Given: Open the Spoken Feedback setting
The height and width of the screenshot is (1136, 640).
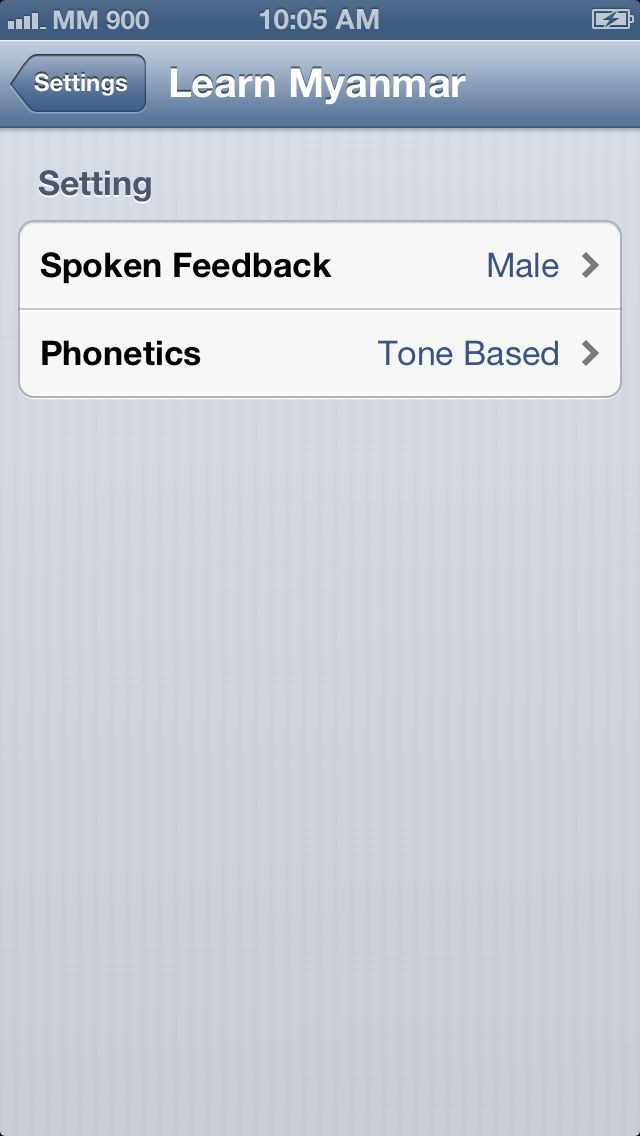Looking at the screenshot, I should 320,266.
